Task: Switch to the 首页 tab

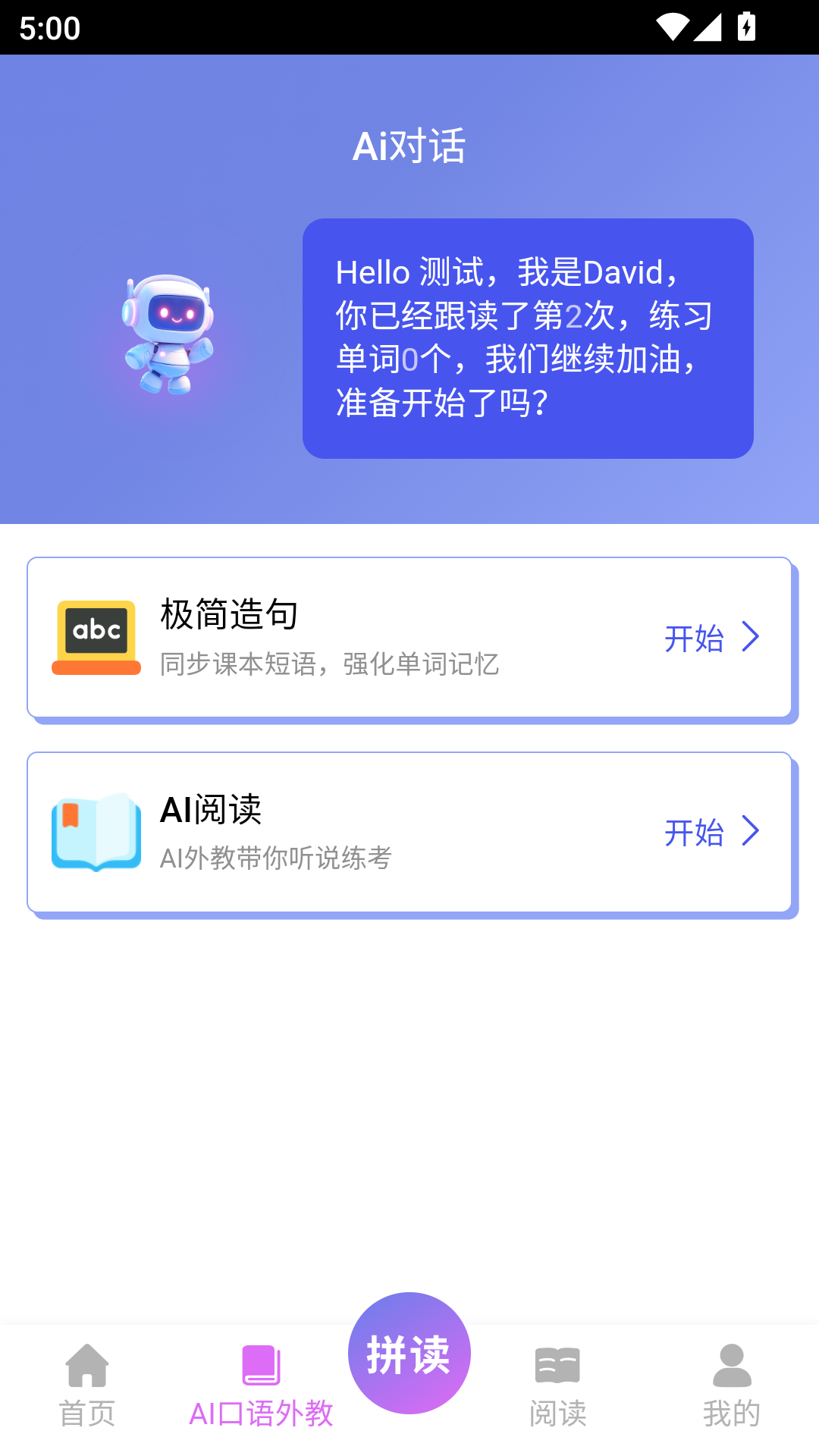Action: pyautogui.click(x=87, y=1385)
